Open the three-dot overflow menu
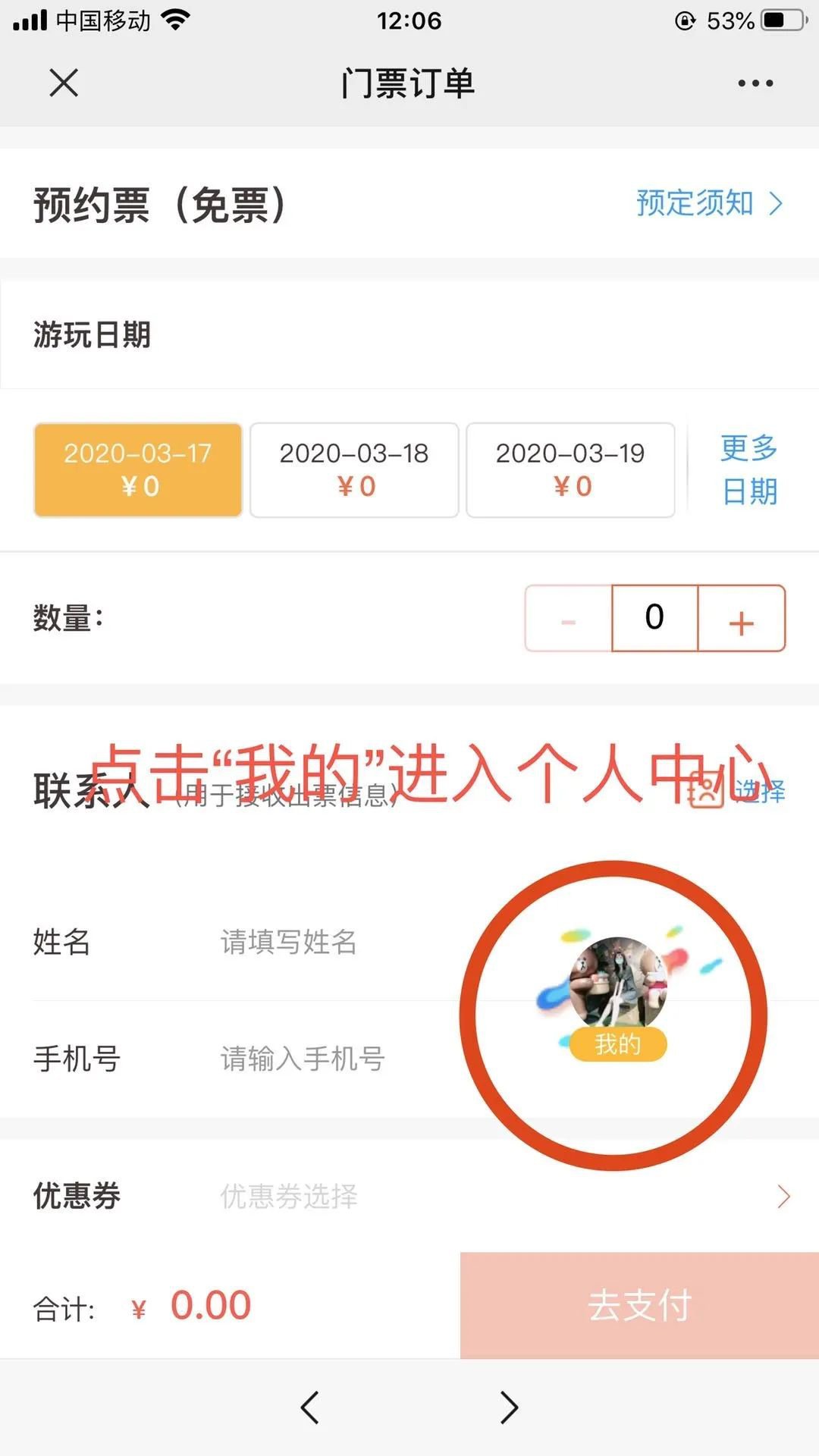 [x=755, y=83]
